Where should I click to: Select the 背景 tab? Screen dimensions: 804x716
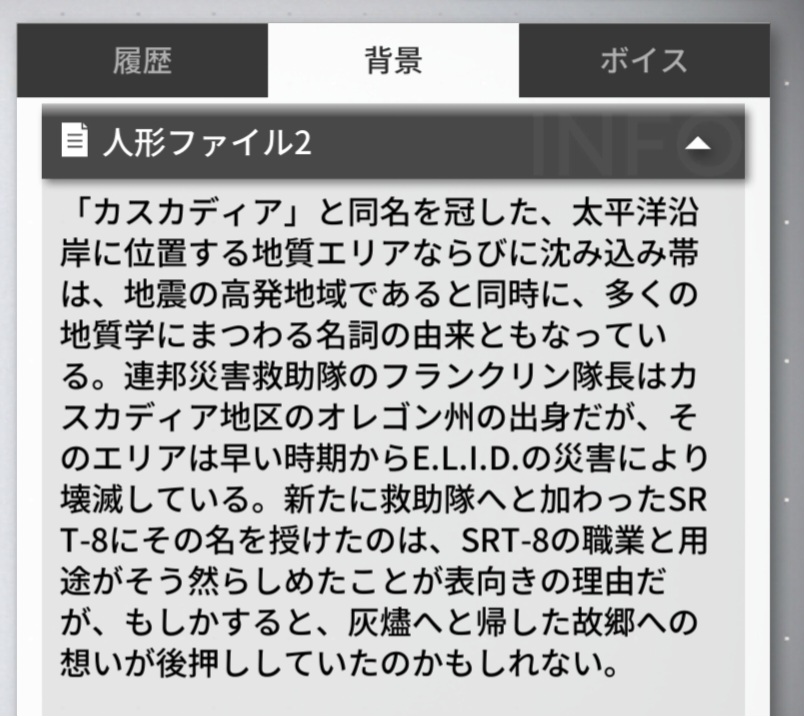coord(393,60)
